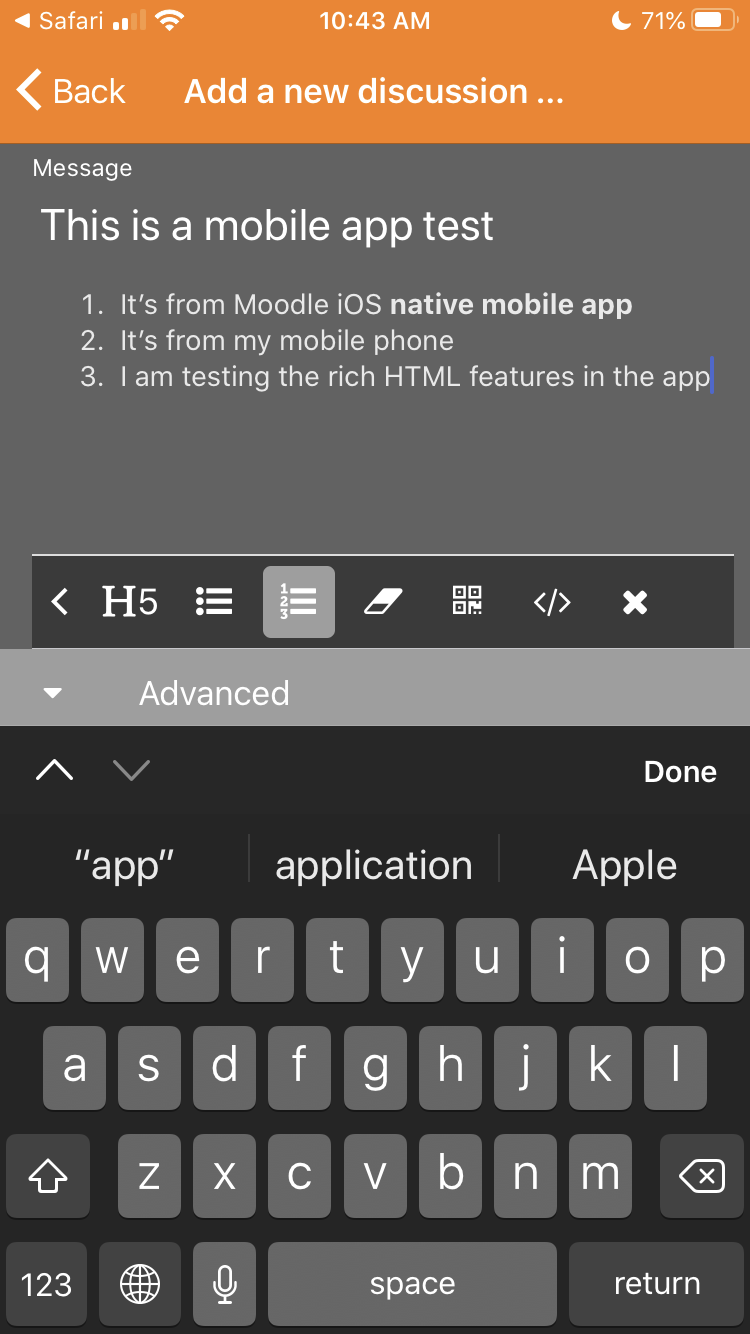The height and width of the screenshot is (1334, 750).
Task: Jump to the previous field arrow
Action: pyautogui.click(x=54, y=770)
